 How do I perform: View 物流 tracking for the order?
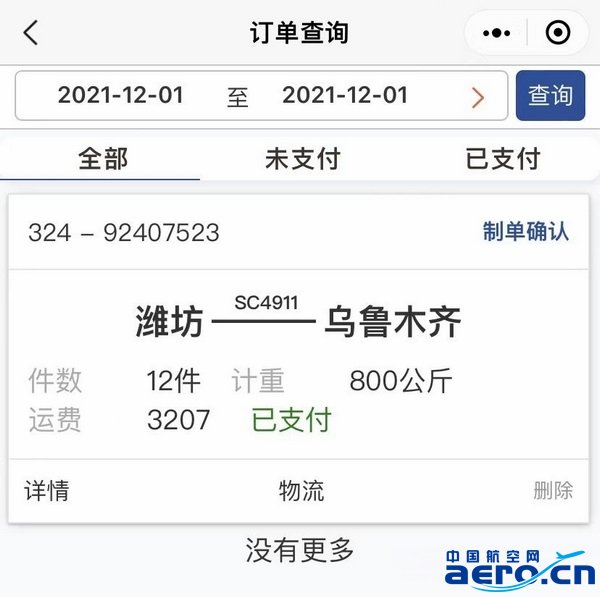click(x=301, y=490)
